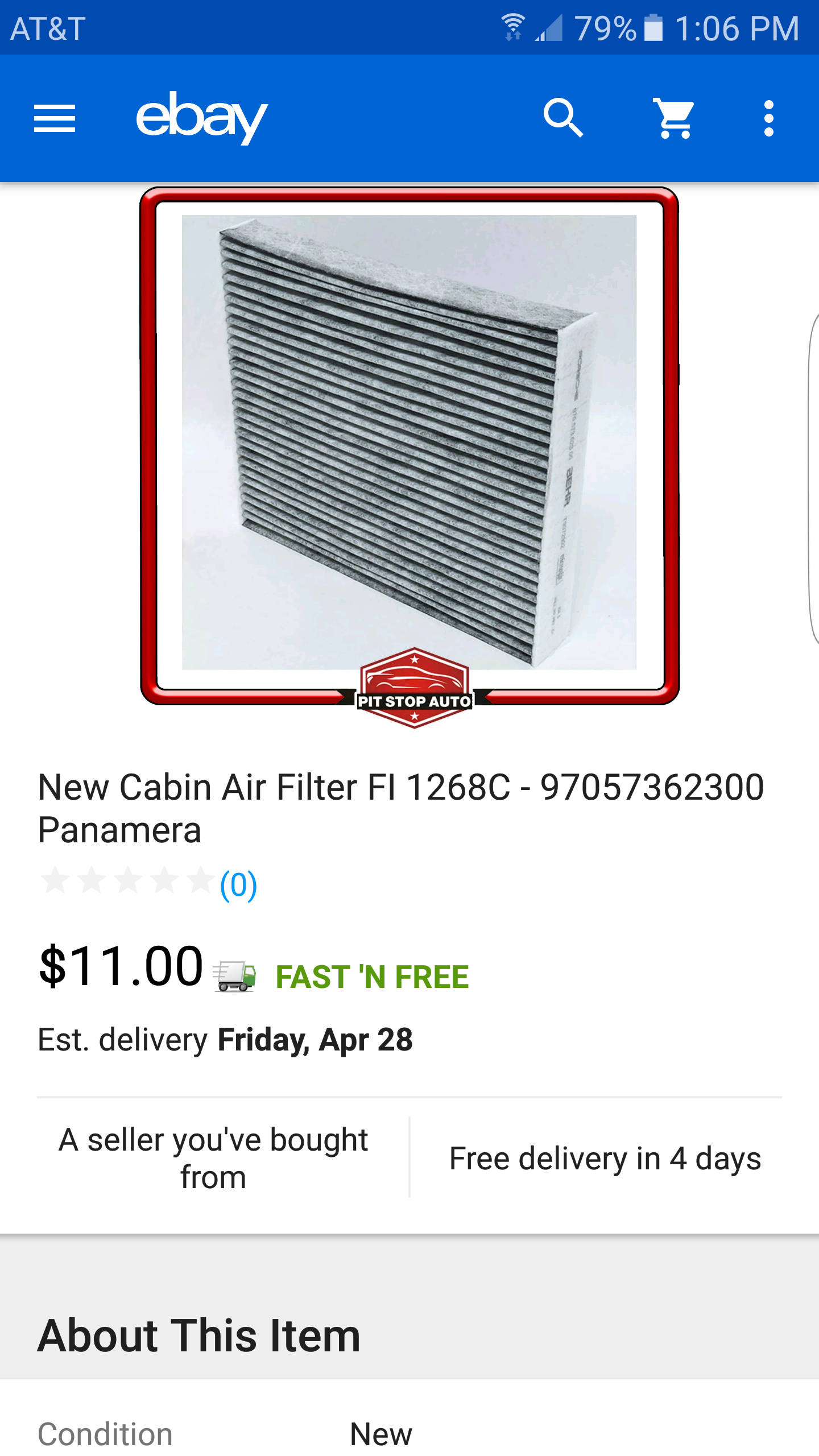Open the hamburger navigation menu
This screenshot has width=819, height=1456.
coord(55,118)
